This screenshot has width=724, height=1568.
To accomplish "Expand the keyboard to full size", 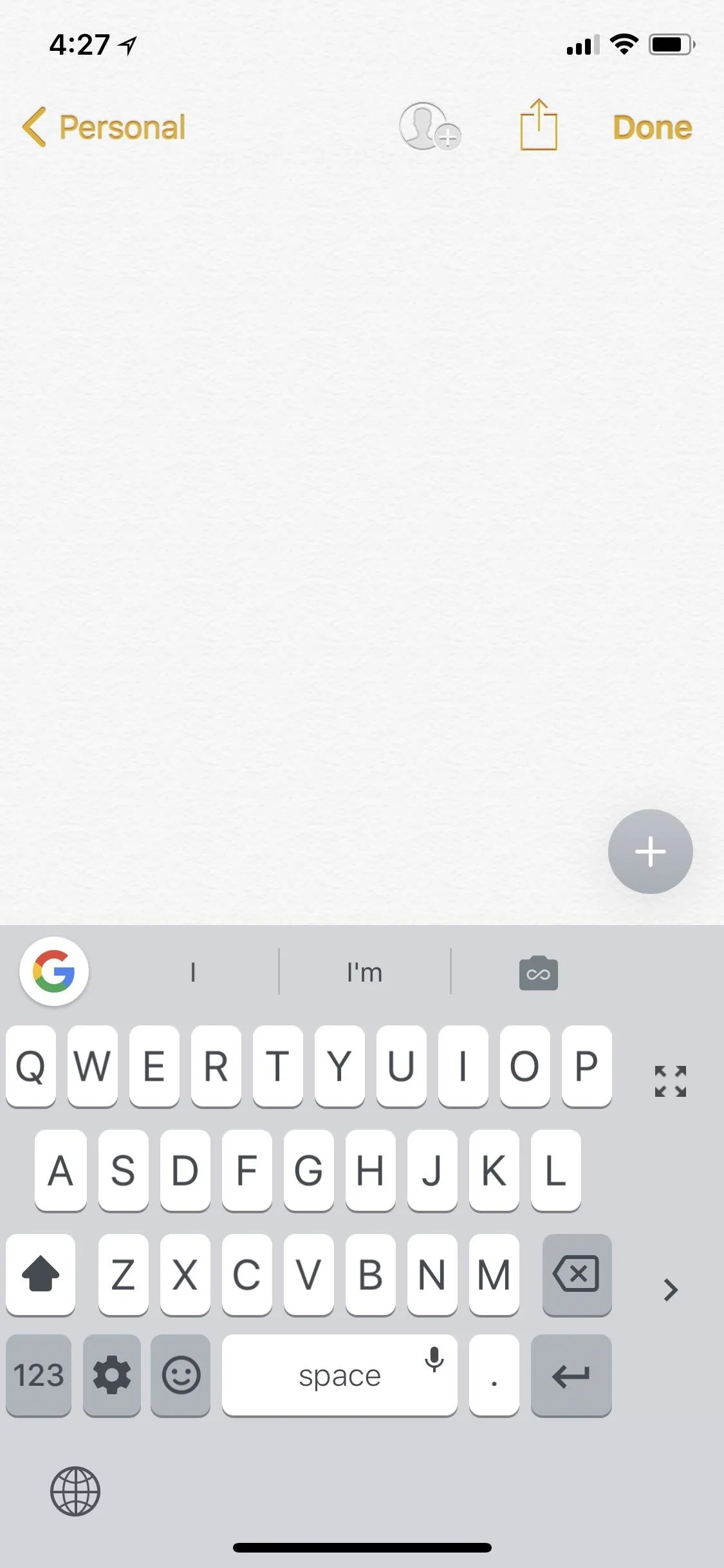I will 670,1081.
